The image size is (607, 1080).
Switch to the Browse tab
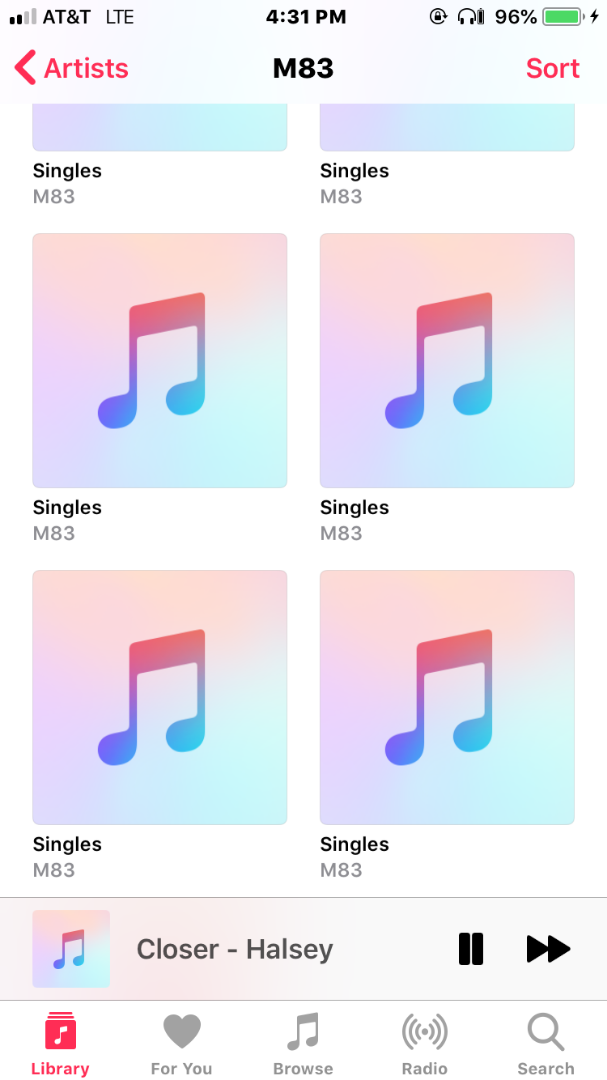(x=303, y=1043)
